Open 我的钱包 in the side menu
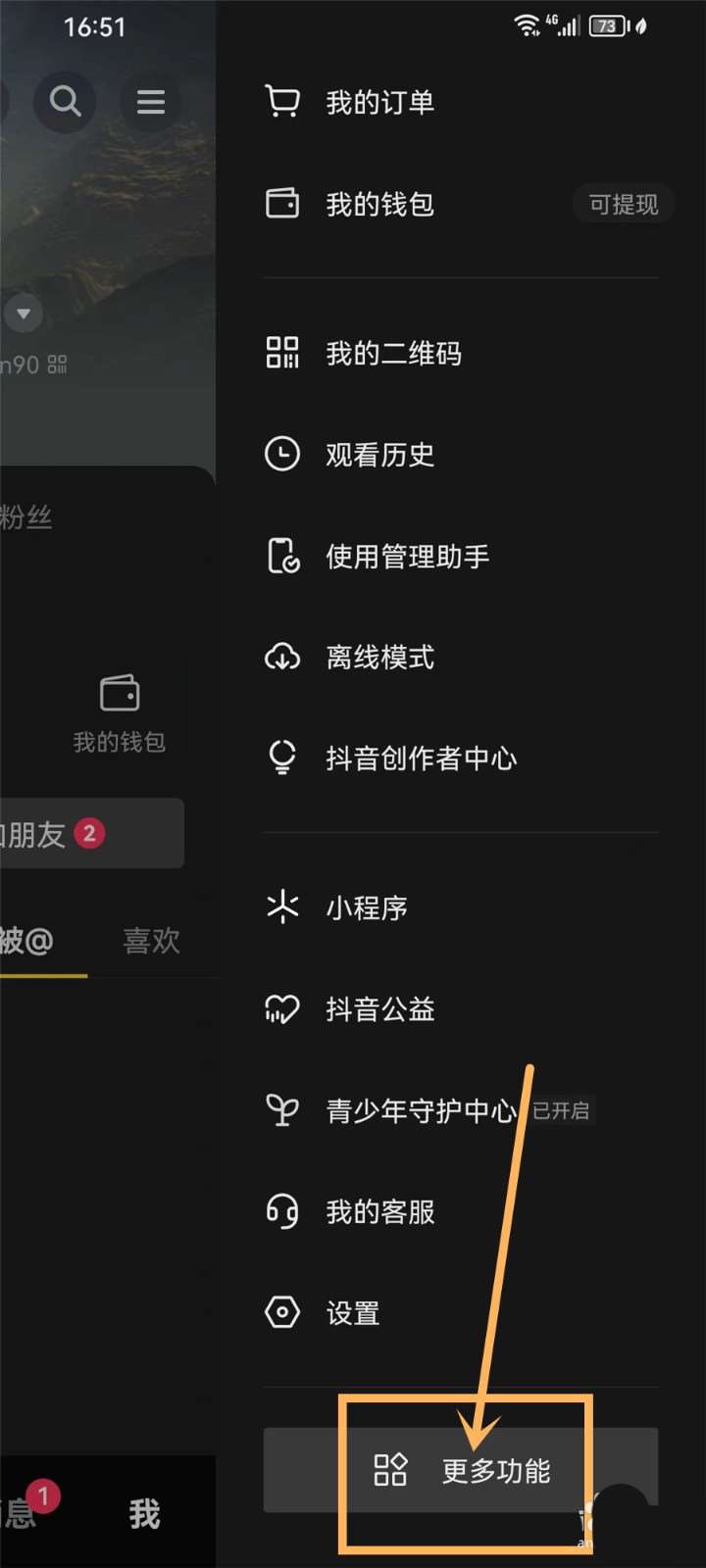Image resolution: width=706 pixels, height=1568 pixels. coord(379,204)
